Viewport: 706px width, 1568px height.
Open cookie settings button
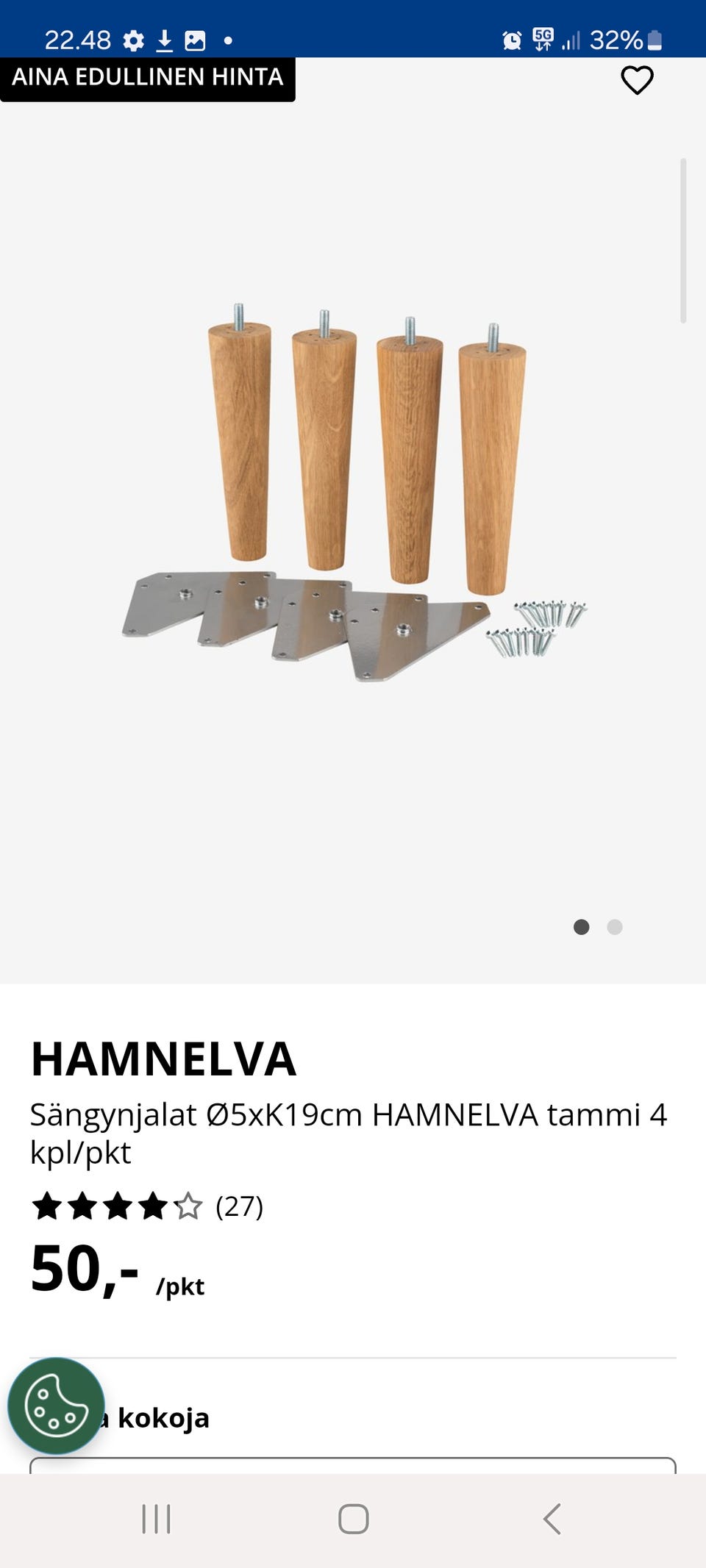tap(56, 1406)
